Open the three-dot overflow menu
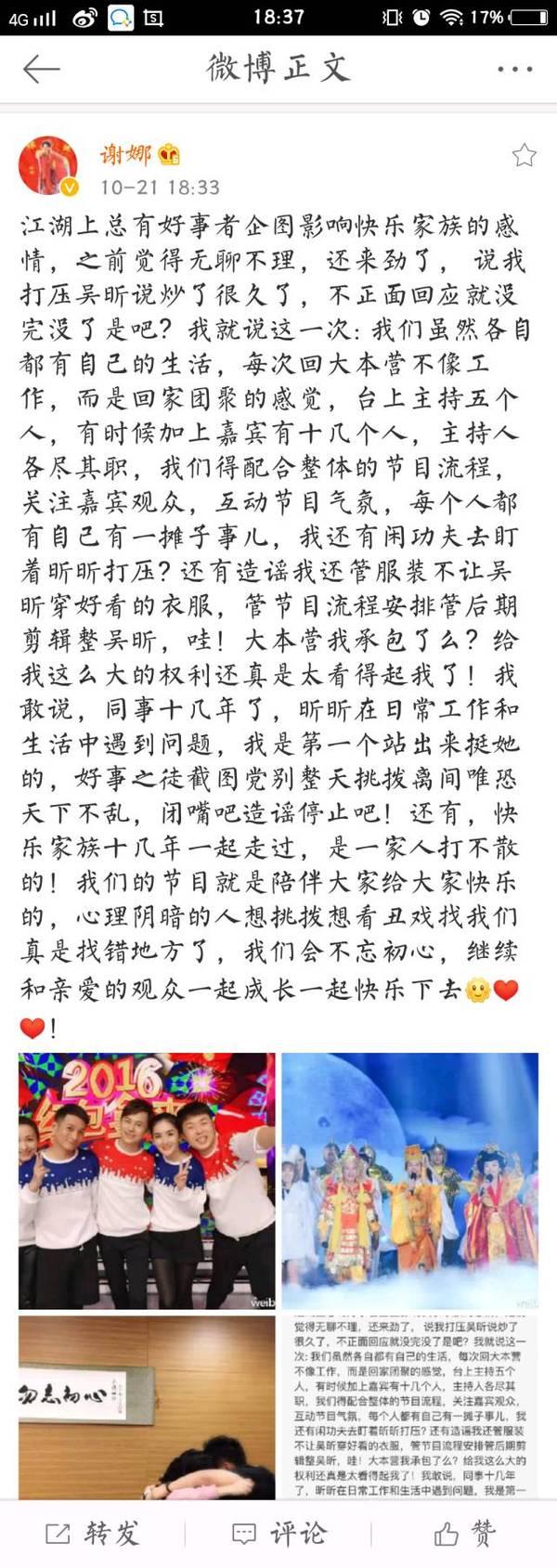This screenshot has height=1568, width=557. click(514, 69)
